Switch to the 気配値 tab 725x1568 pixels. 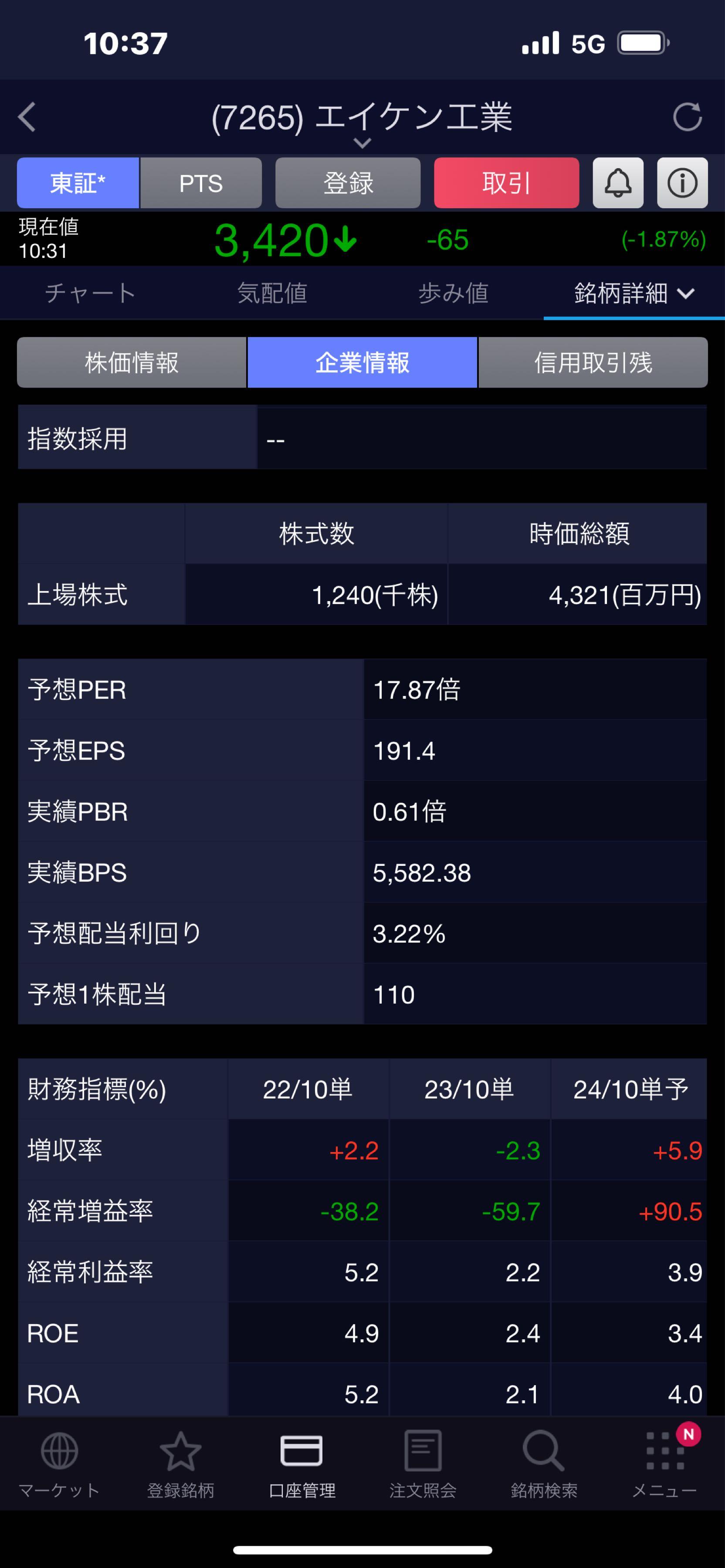(271, 294)
